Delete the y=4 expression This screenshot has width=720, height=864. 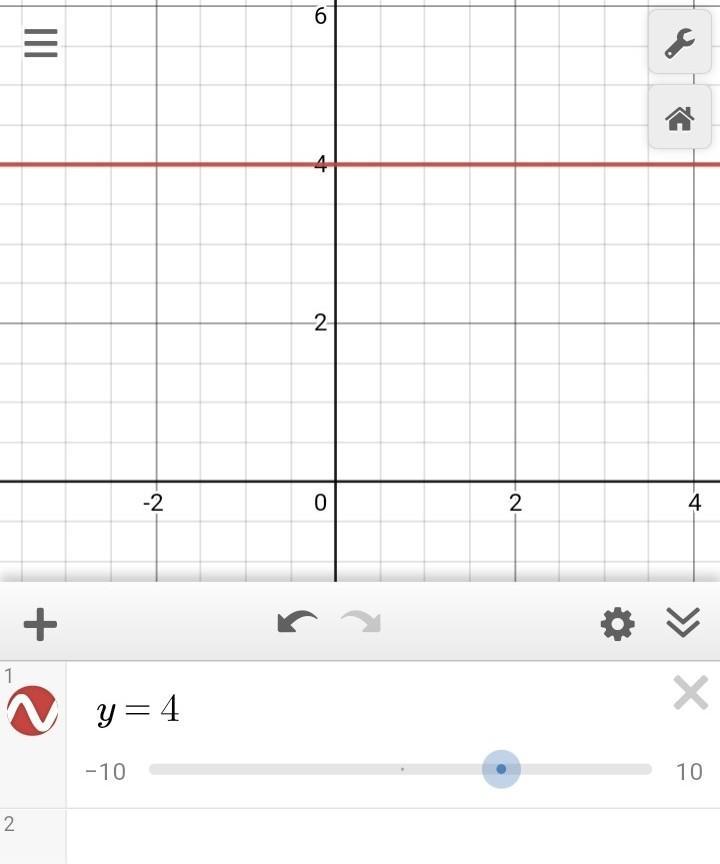click(690, 693)
